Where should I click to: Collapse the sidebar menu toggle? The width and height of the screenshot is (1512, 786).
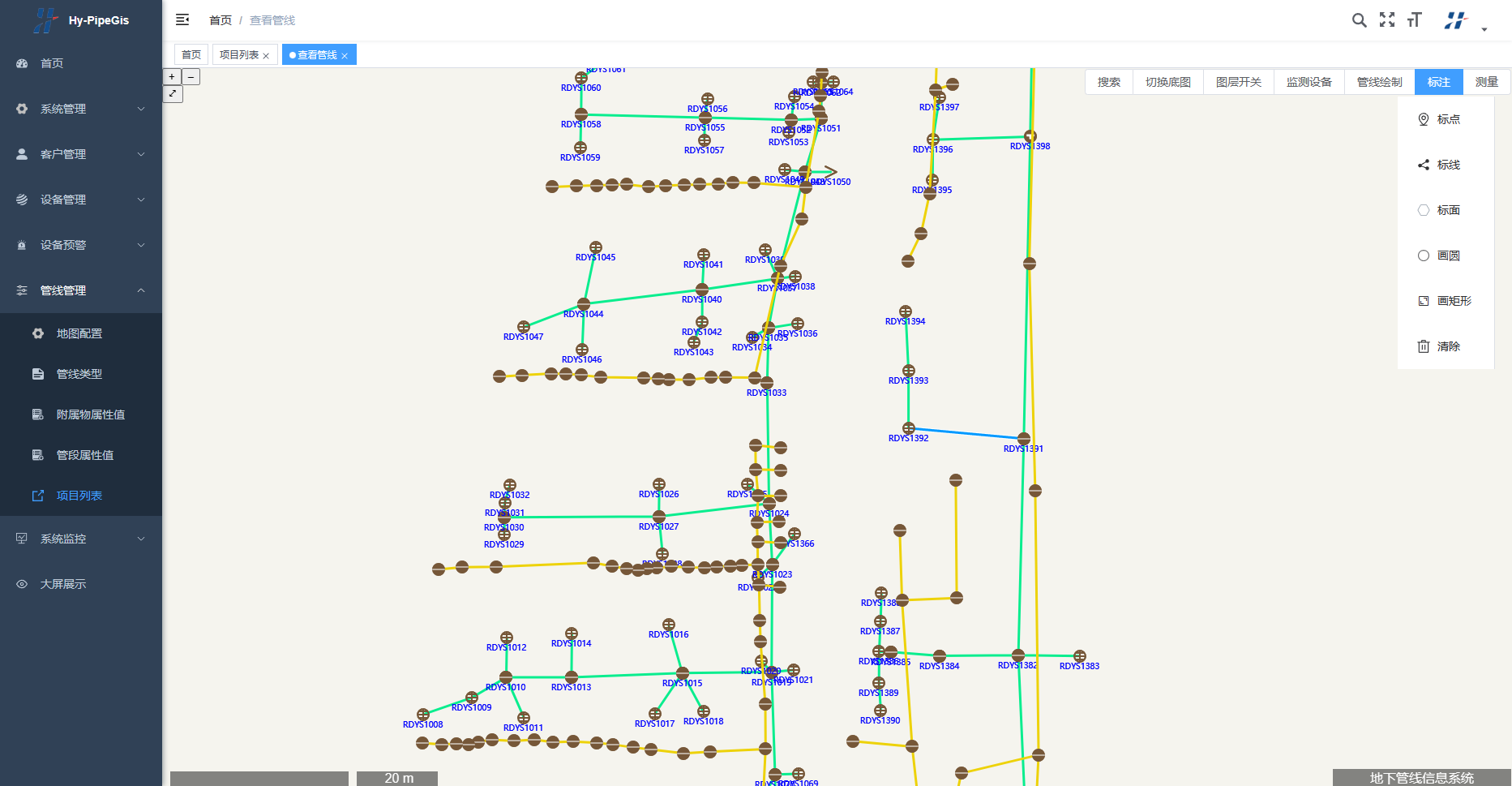click(x=182, y=19)
